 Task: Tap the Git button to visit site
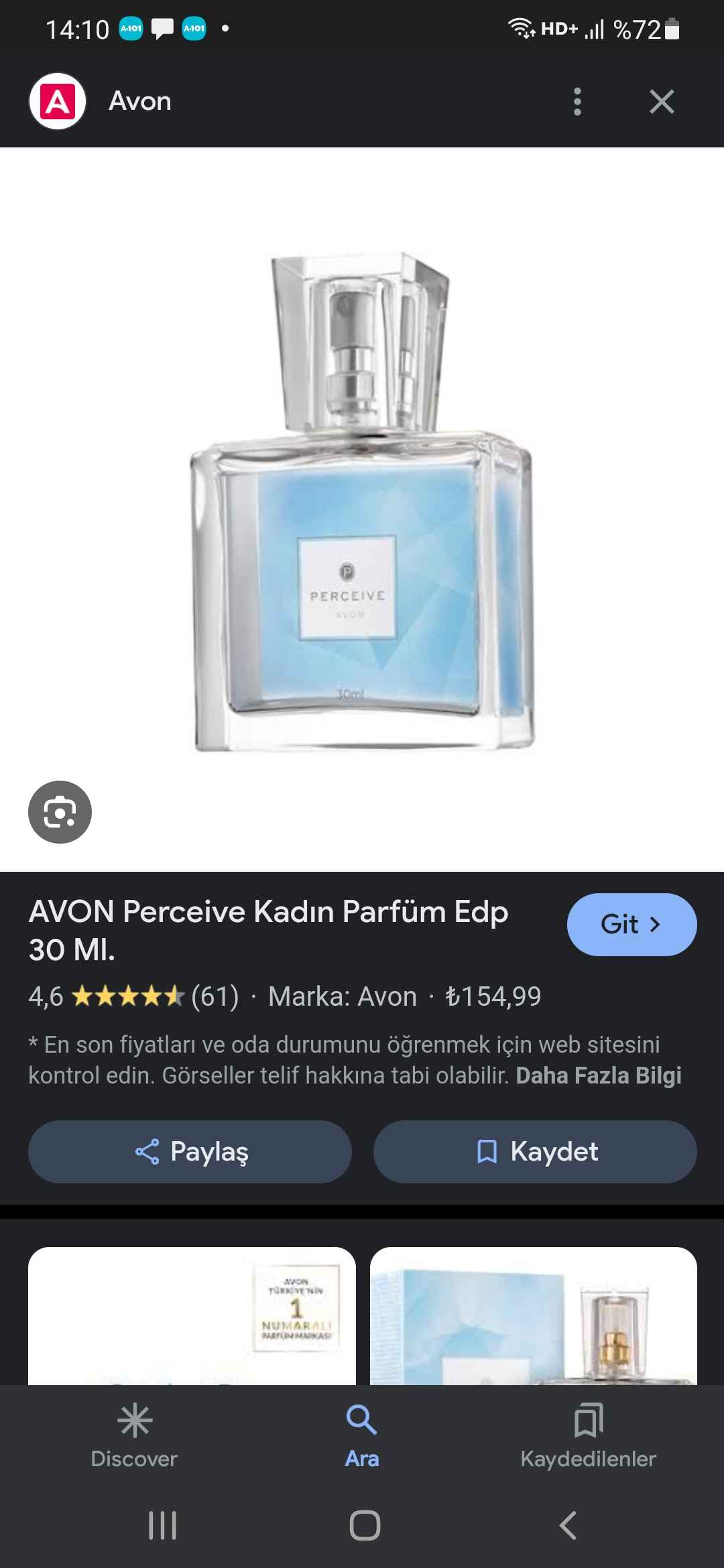pyautogui.click(x=631, y=925)
